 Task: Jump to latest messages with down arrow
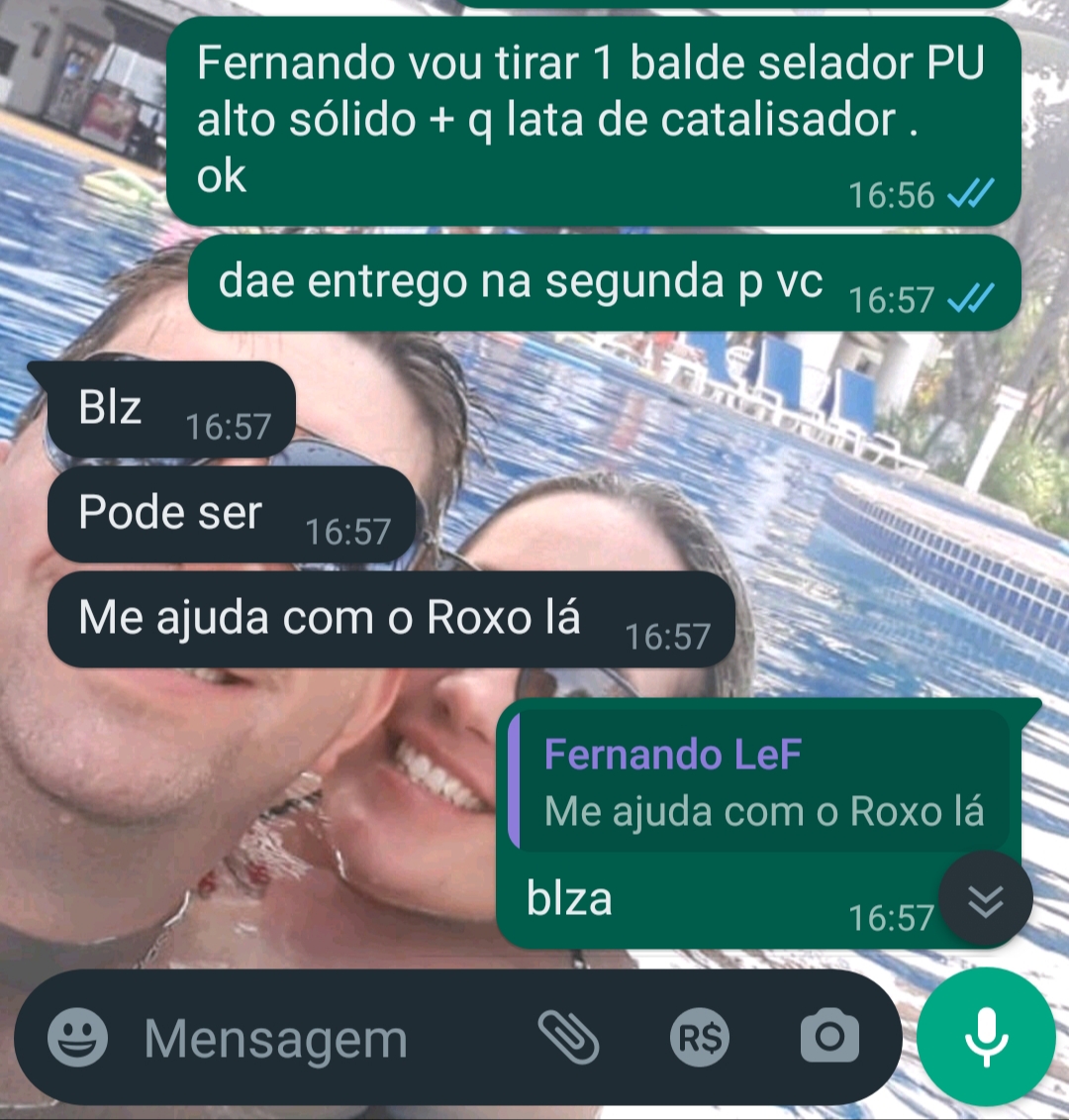(x=985, y=899)
